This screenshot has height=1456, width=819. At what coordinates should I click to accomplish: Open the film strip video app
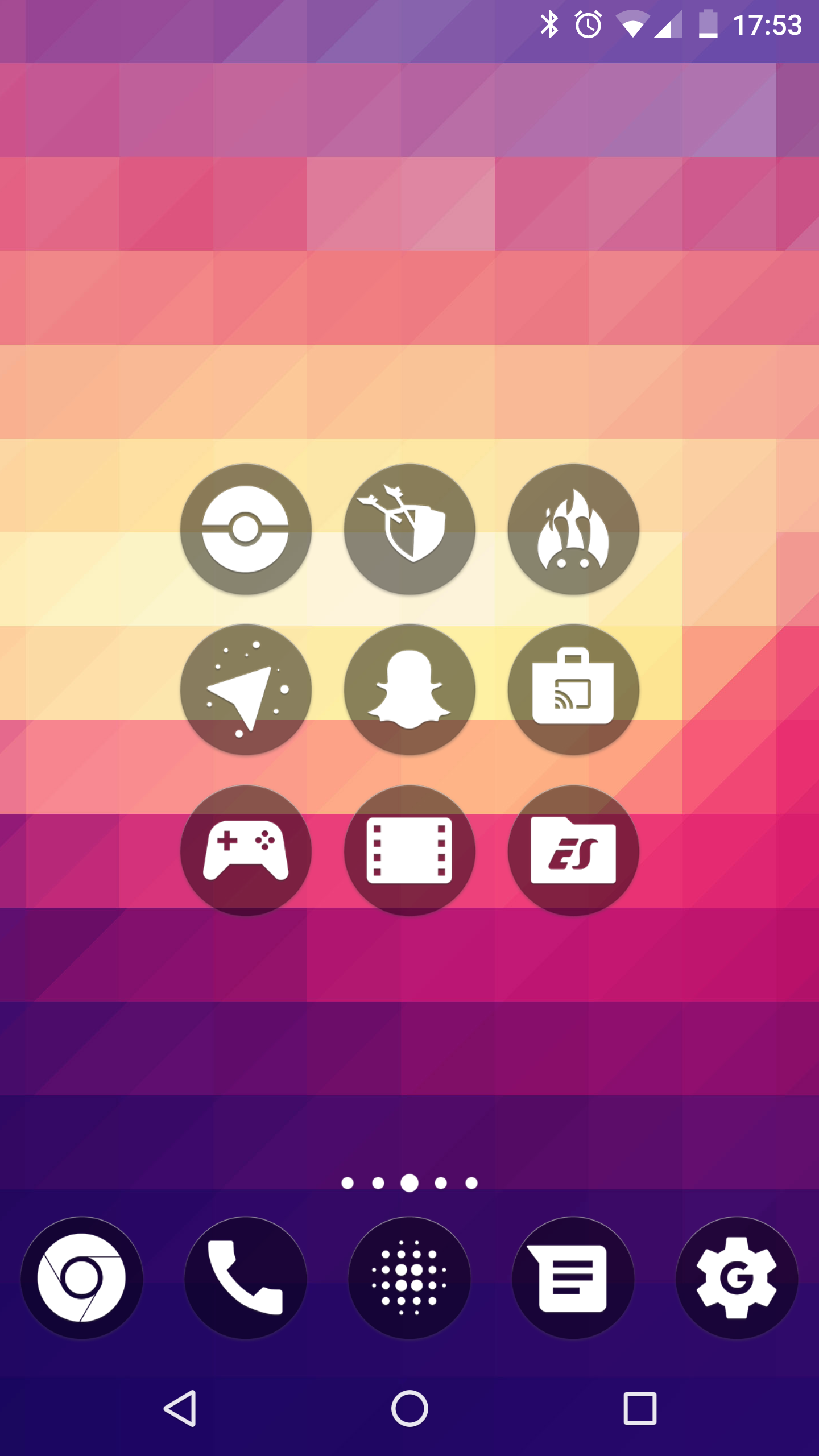click(x=409, y=850)
